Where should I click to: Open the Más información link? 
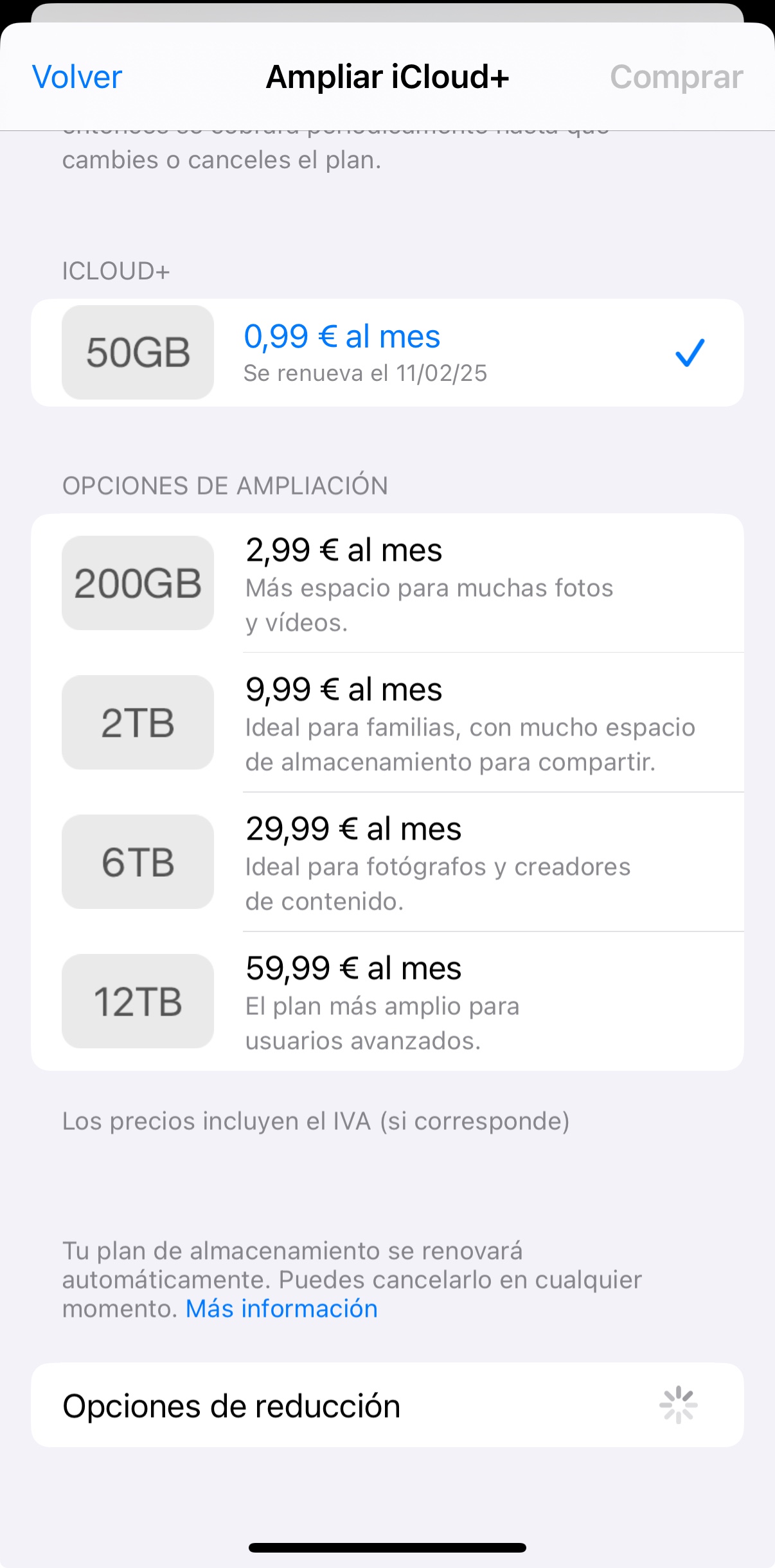point(281,1308)
